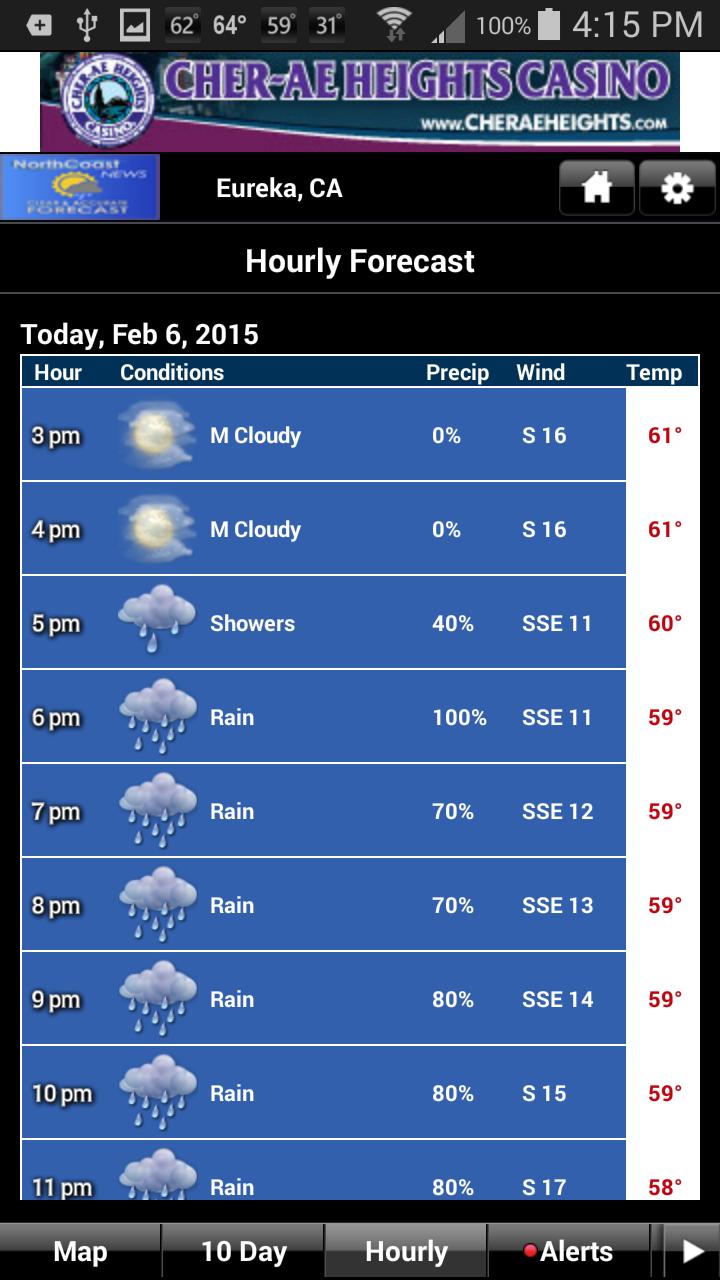Image resolution: width=720 pixels, height=1280 pixels.
Task: Switch to the 10 Day forecast tab
Action: point(243,1250)
